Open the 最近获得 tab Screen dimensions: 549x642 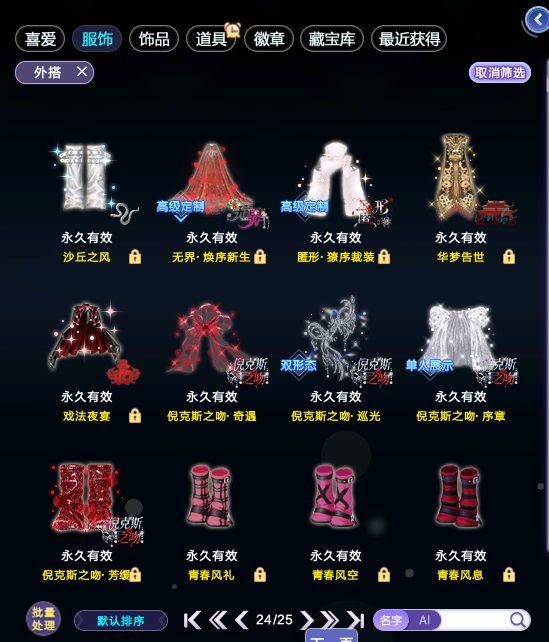tap(409, 39)
